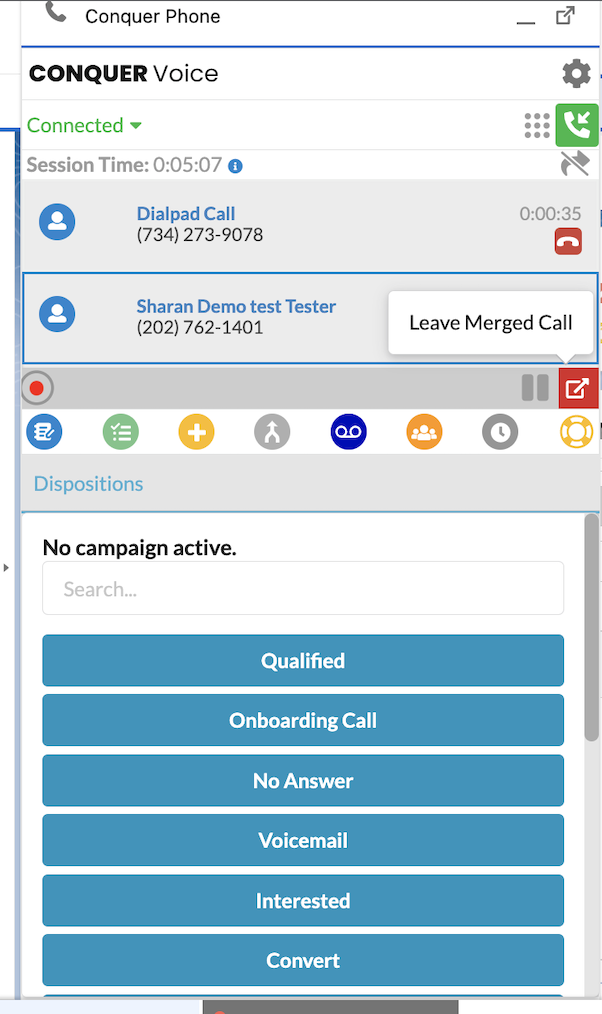Select the Qualified disposition
Image resolution: width=602 pixels, height=1014 pixels.
303,660
